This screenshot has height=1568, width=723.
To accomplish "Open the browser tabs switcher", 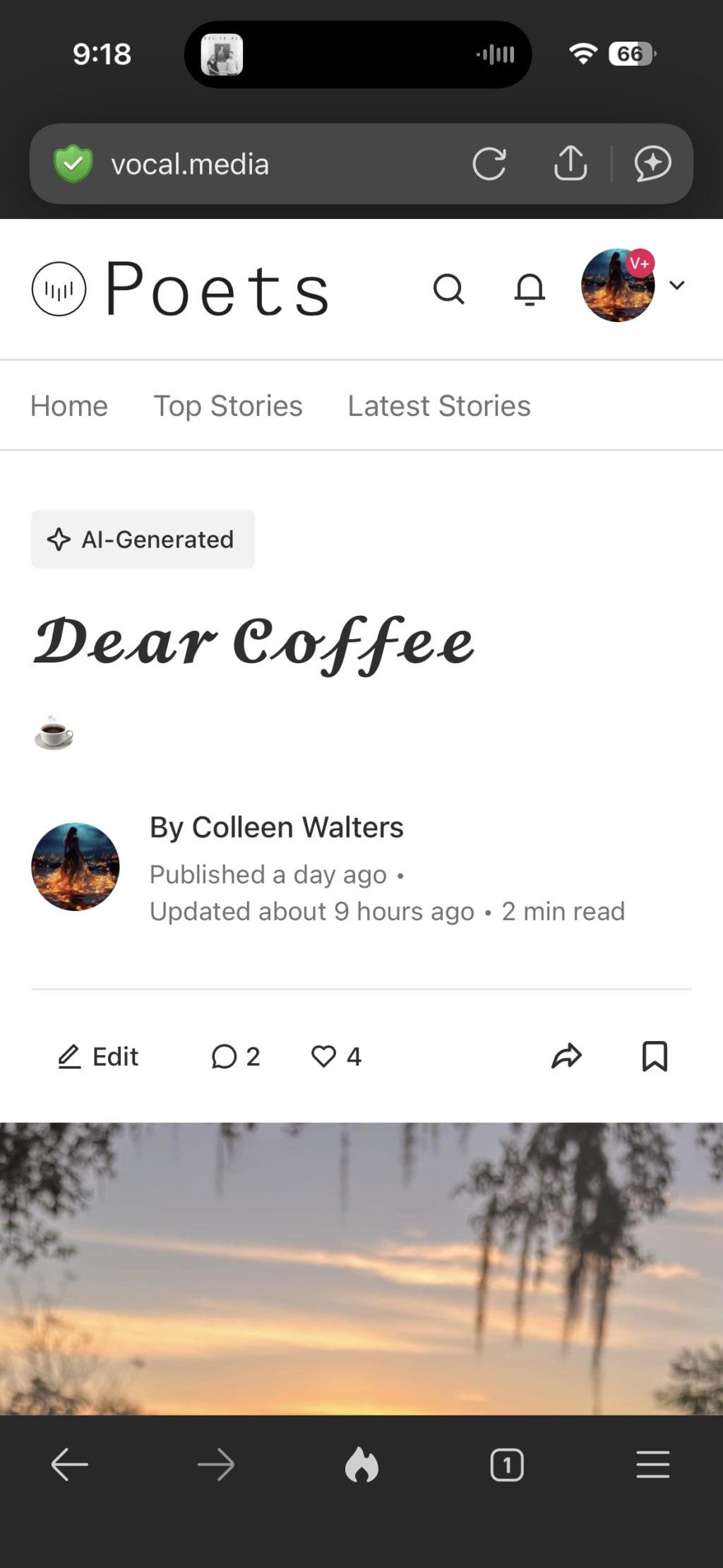I will pyautogui.click(x=506, y=1464).
